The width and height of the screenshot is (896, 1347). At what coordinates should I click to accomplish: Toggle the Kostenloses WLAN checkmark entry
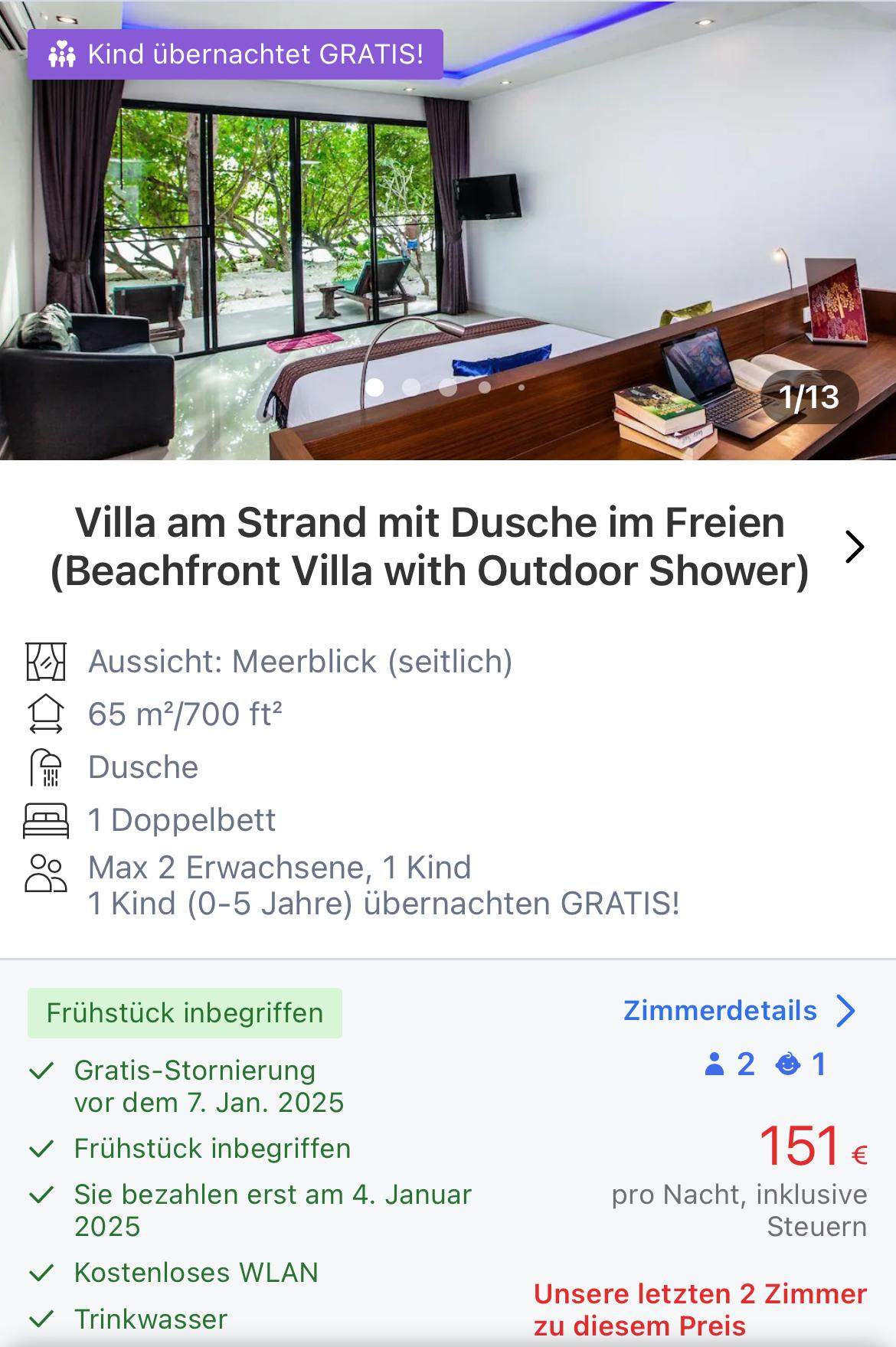click(195, 1271)
